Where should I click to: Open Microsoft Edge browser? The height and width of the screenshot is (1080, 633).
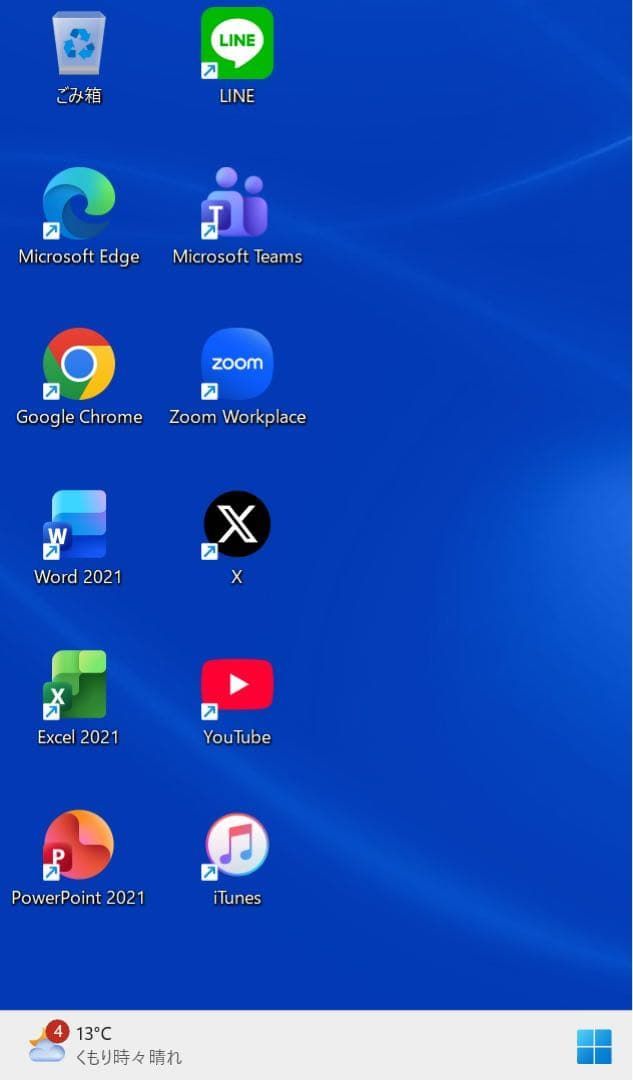pyautogui.click(x=79, y=204)
